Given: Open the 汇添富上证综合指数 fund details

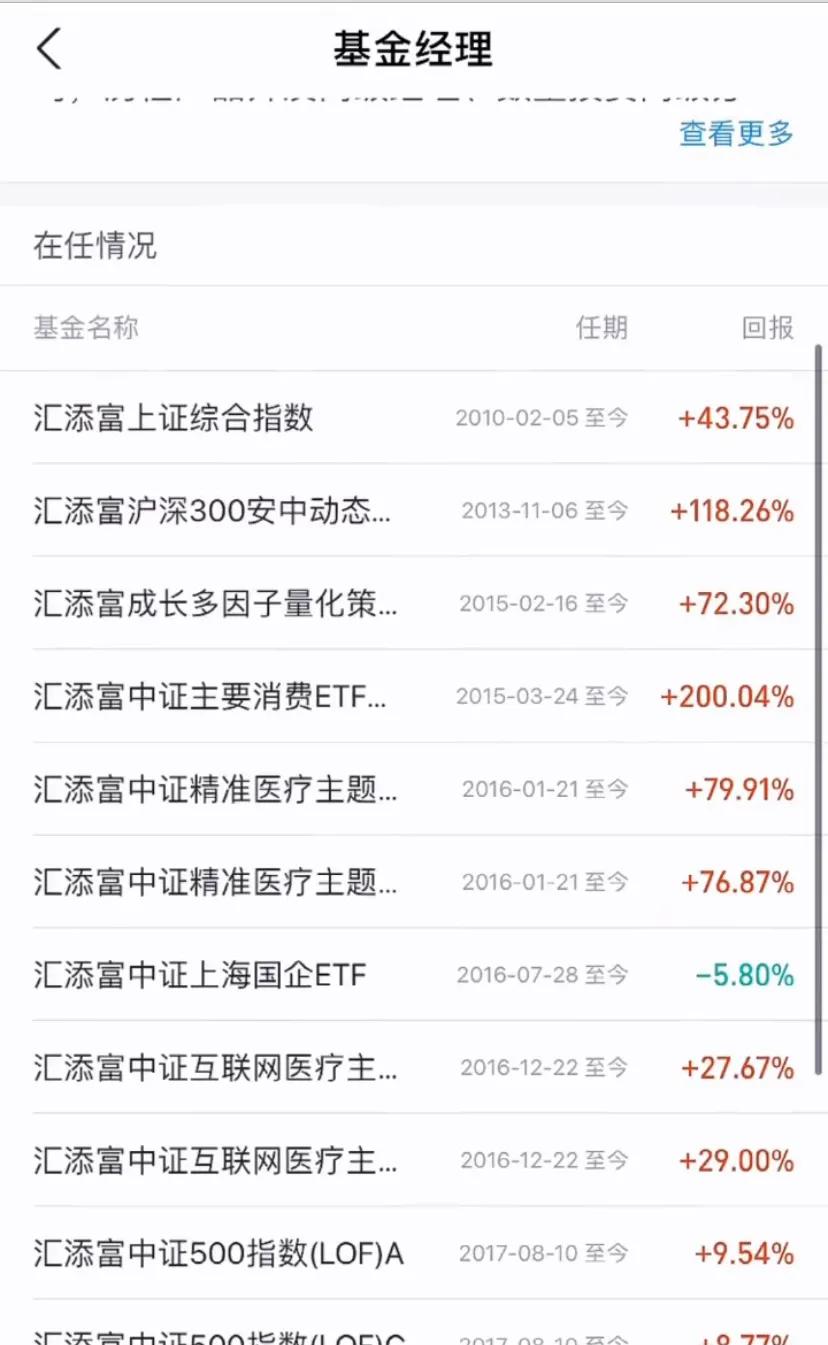Looking at the screenshot, I should click(x=172, y=418).
